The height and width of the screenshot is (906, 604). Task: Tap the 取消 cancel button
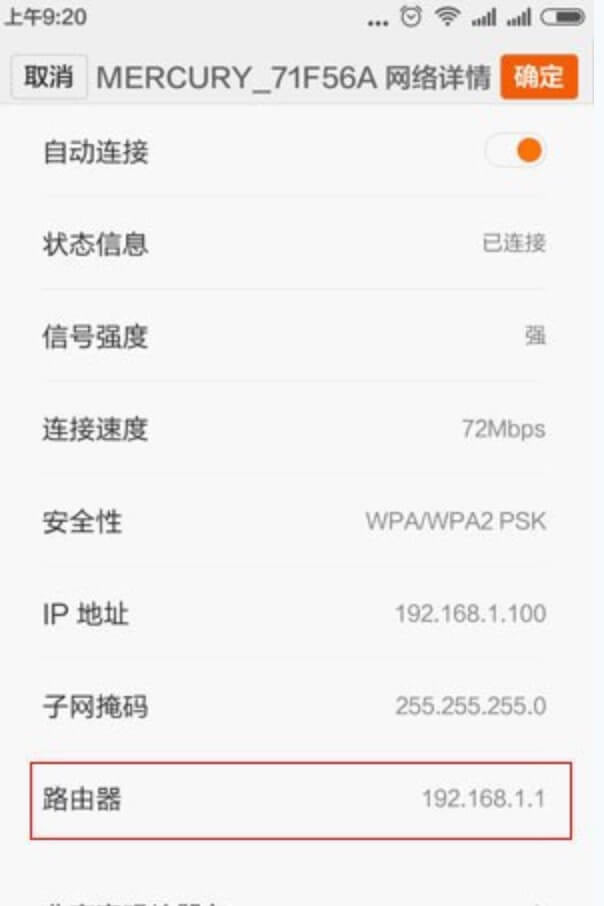coord(48,78)
